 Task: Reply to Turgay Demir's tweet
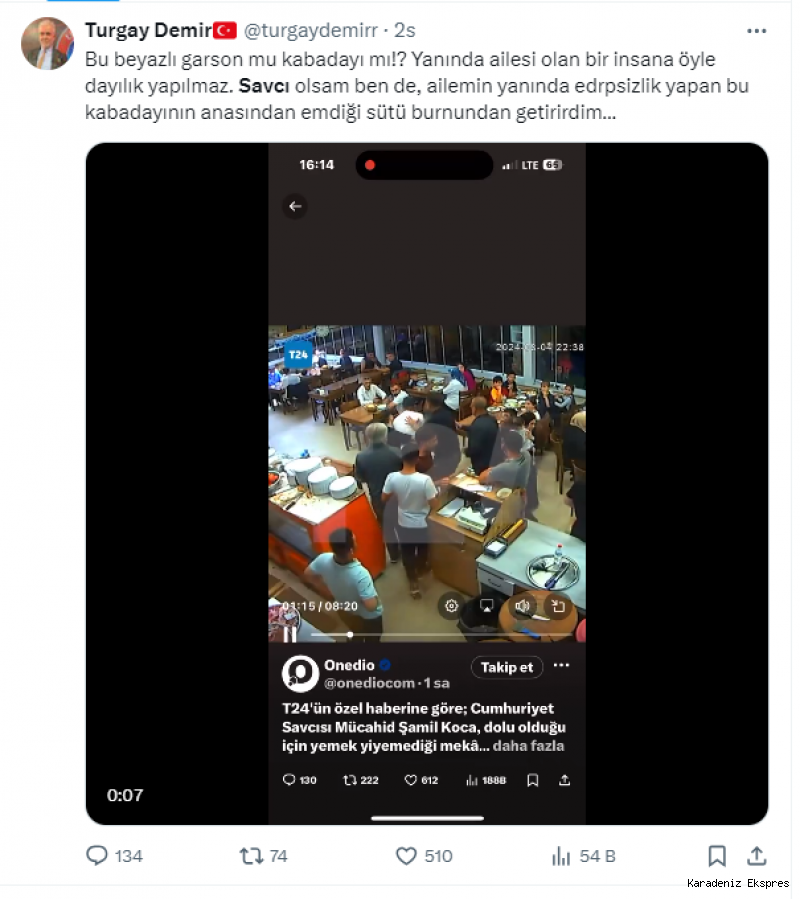(x=98, y=855)
